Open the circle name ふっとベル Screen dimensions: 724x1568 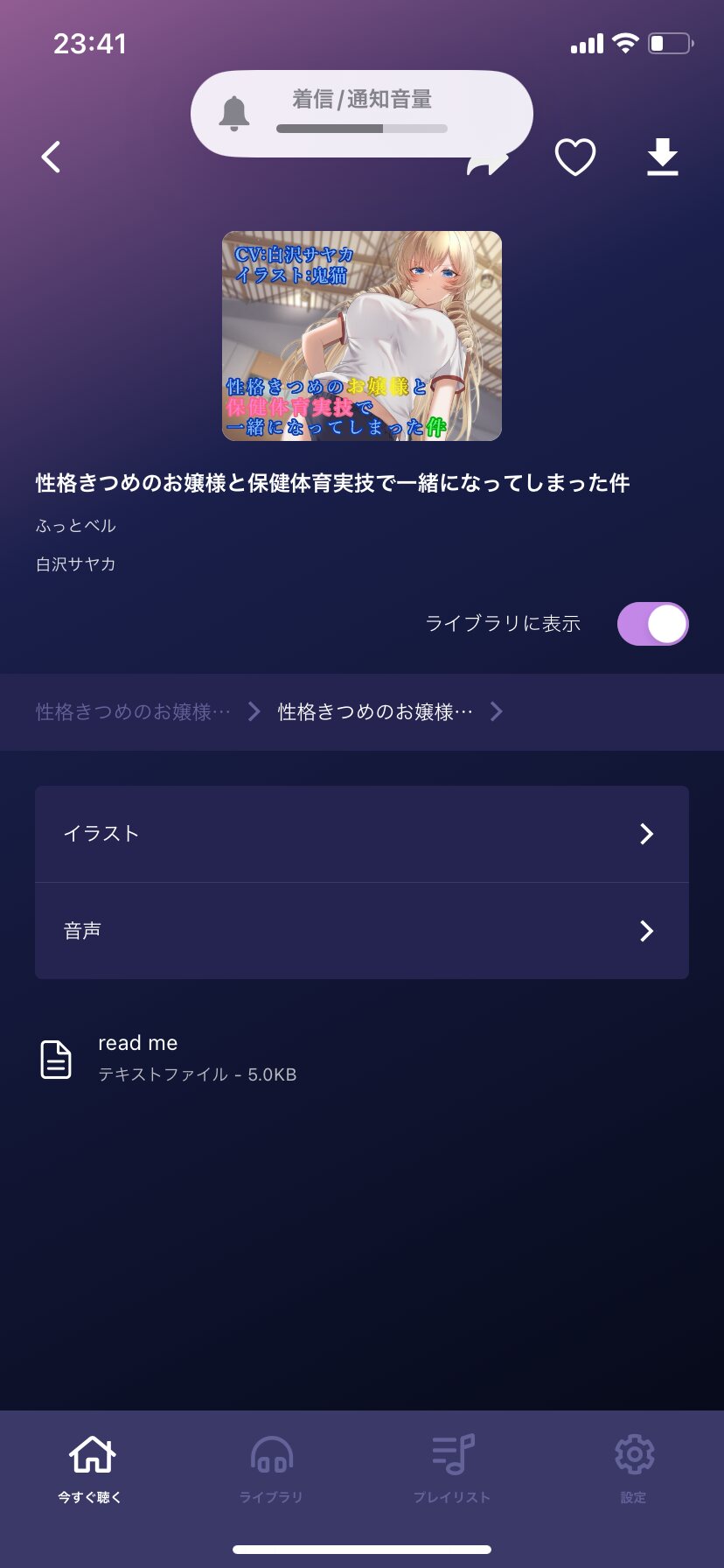(76, 526)
